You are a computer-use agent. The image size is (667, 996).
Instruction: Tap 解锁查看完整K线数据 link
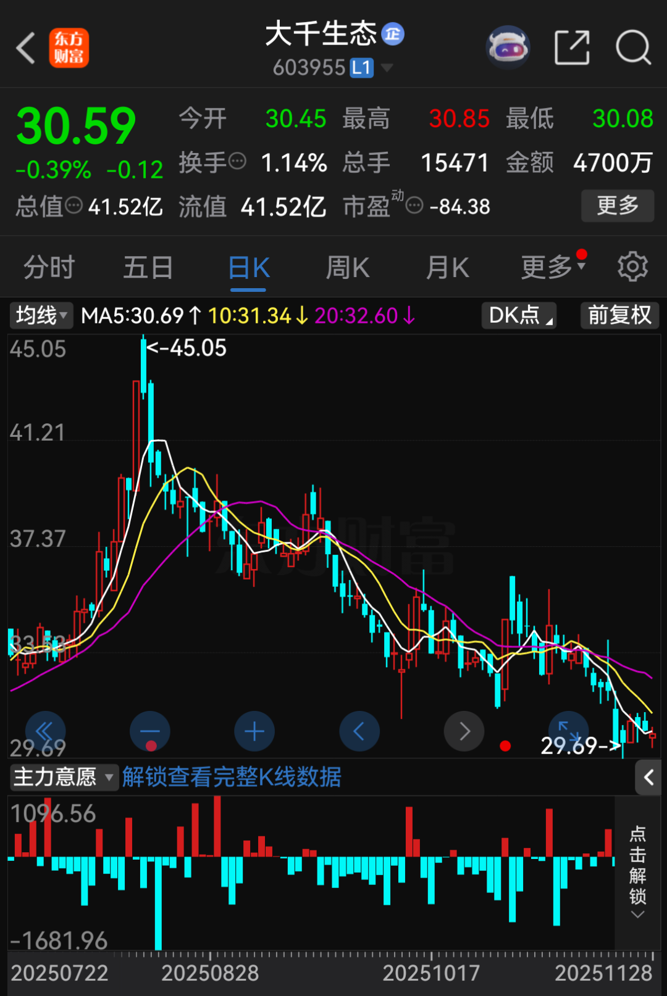[x=232, y=777]
